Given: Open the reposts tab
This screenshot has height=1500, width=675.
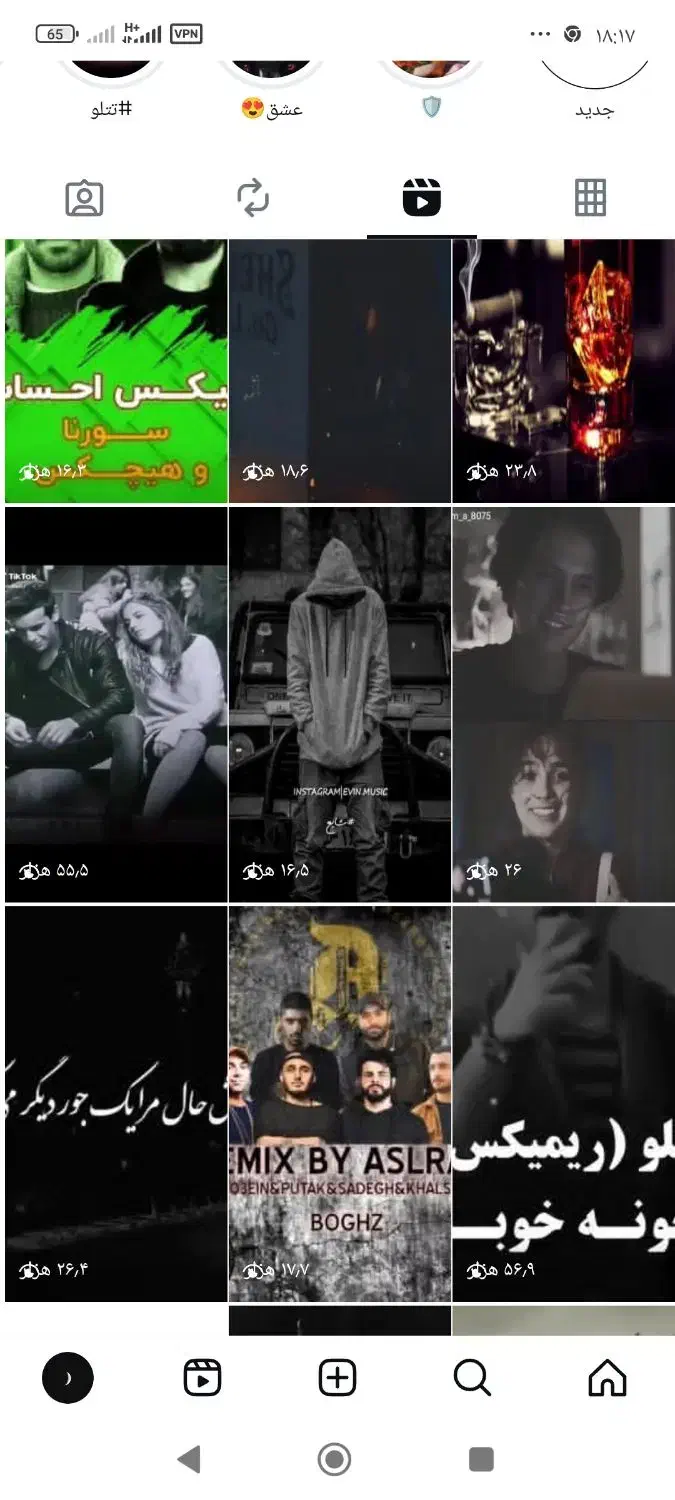Looking at the screenshot, I should [x=253, y=198].
